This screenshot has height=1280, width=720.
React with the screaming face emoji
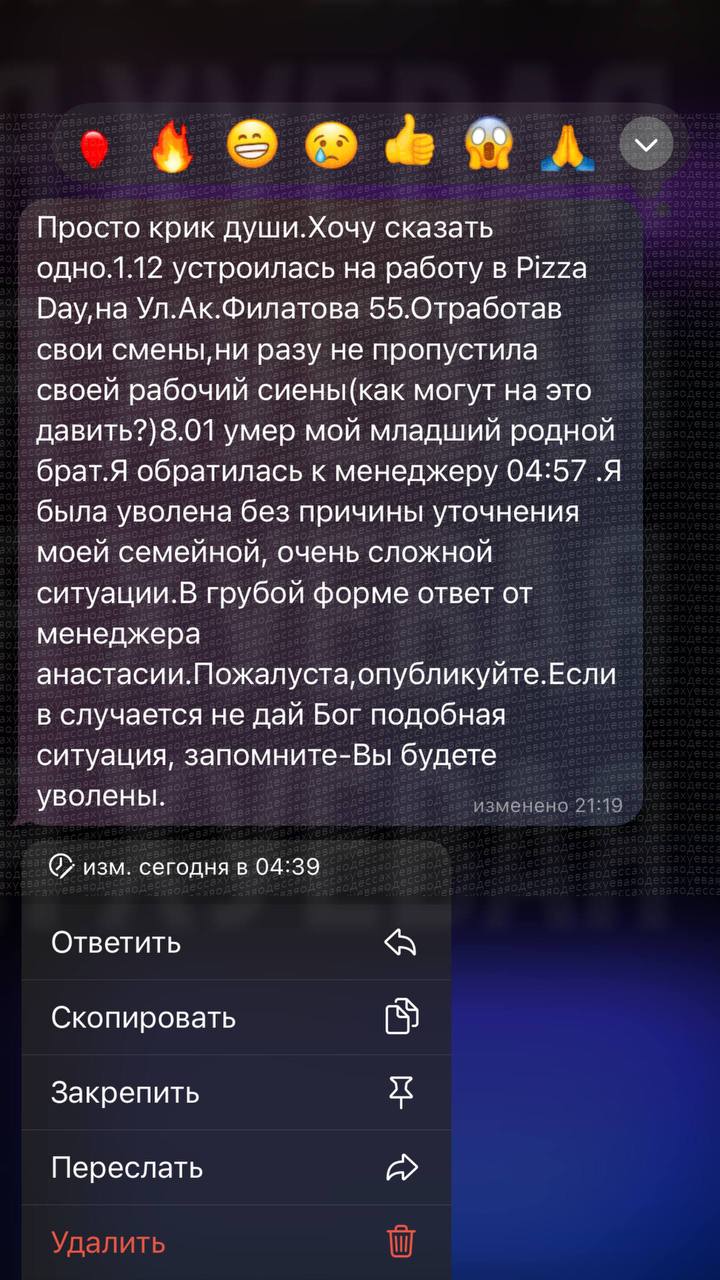tap(489, 147)
